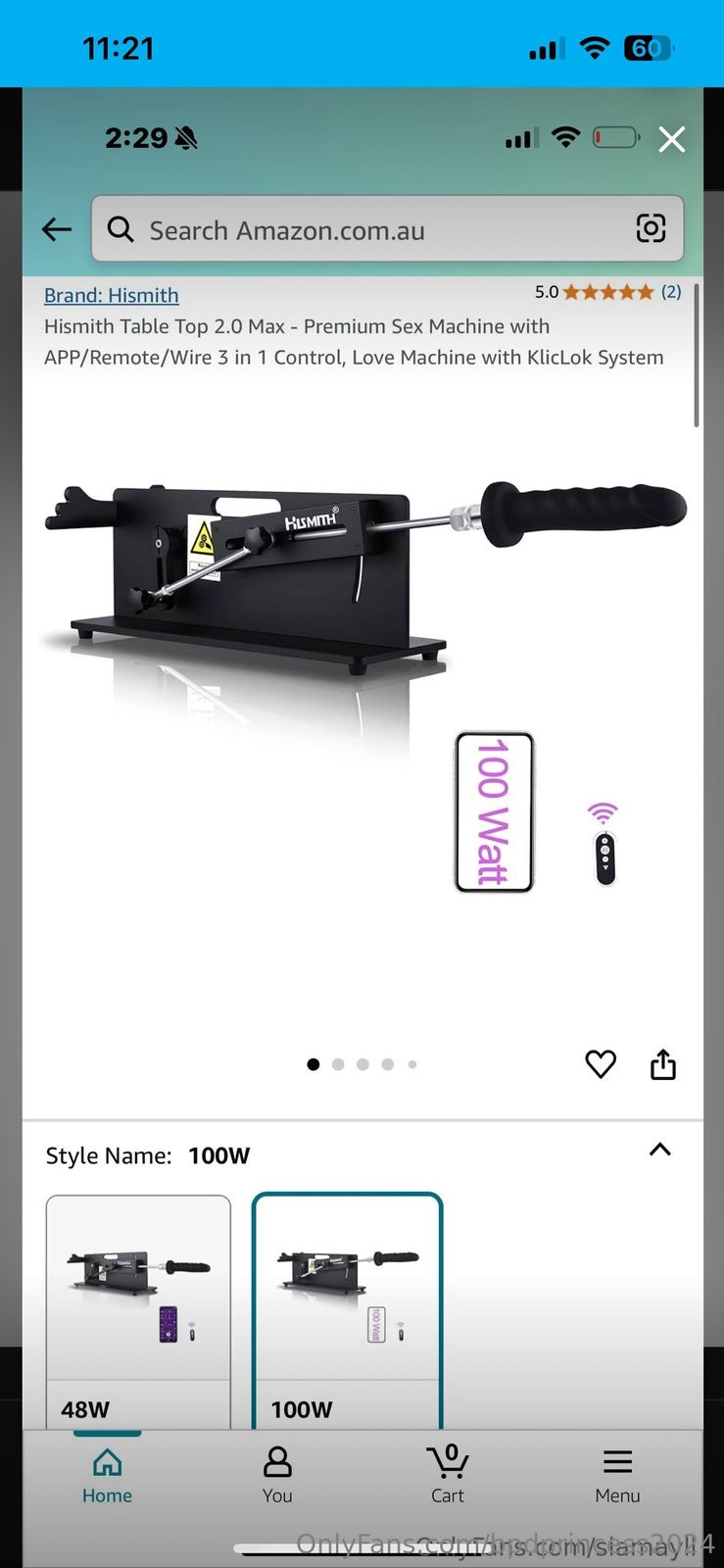The width and height of the screenshot is (724, 1568).
Task: Select the 48W style option
Action: pos(138,1308)
